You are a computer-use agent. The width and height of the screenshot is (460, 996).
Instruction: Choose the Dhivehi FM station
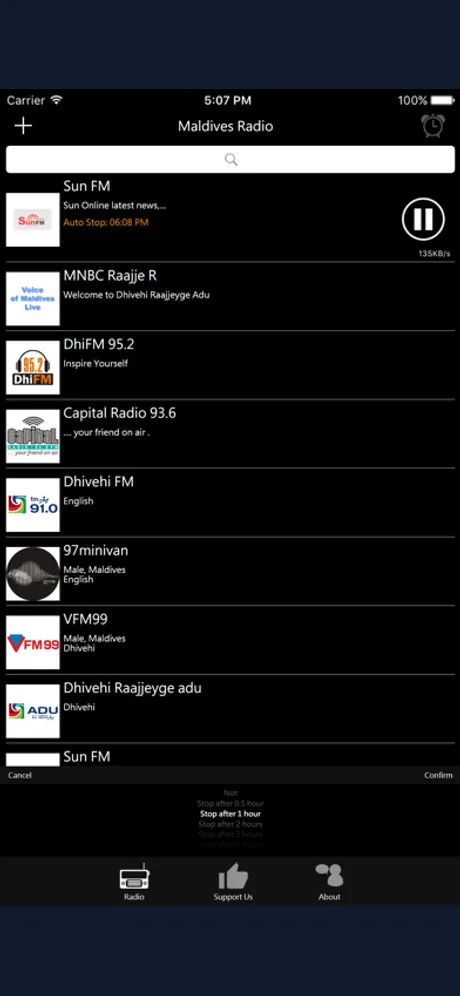coord(230,502)
